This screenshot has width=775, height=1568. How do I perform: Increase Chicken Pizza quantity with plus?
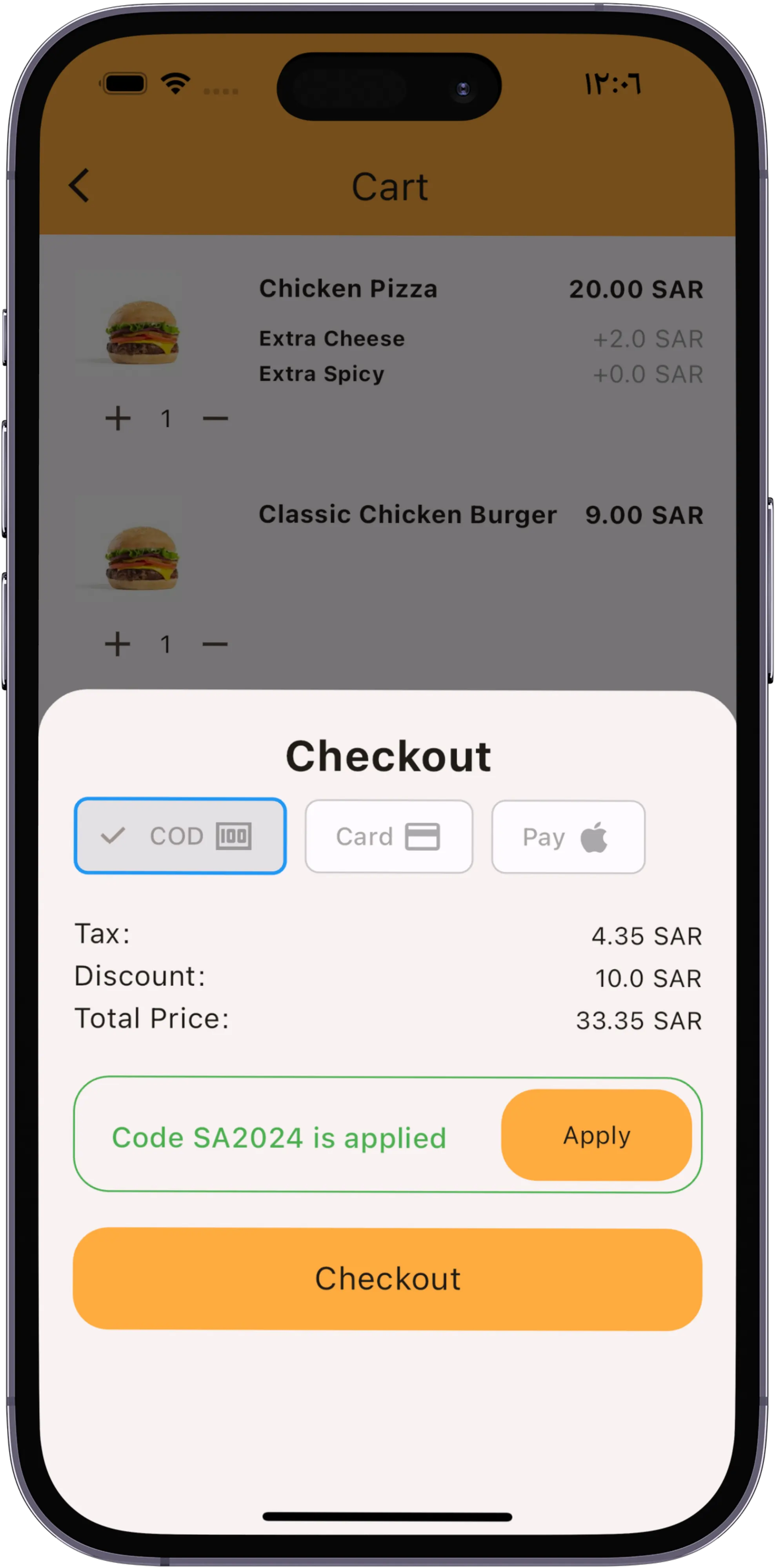coord(118,419)
